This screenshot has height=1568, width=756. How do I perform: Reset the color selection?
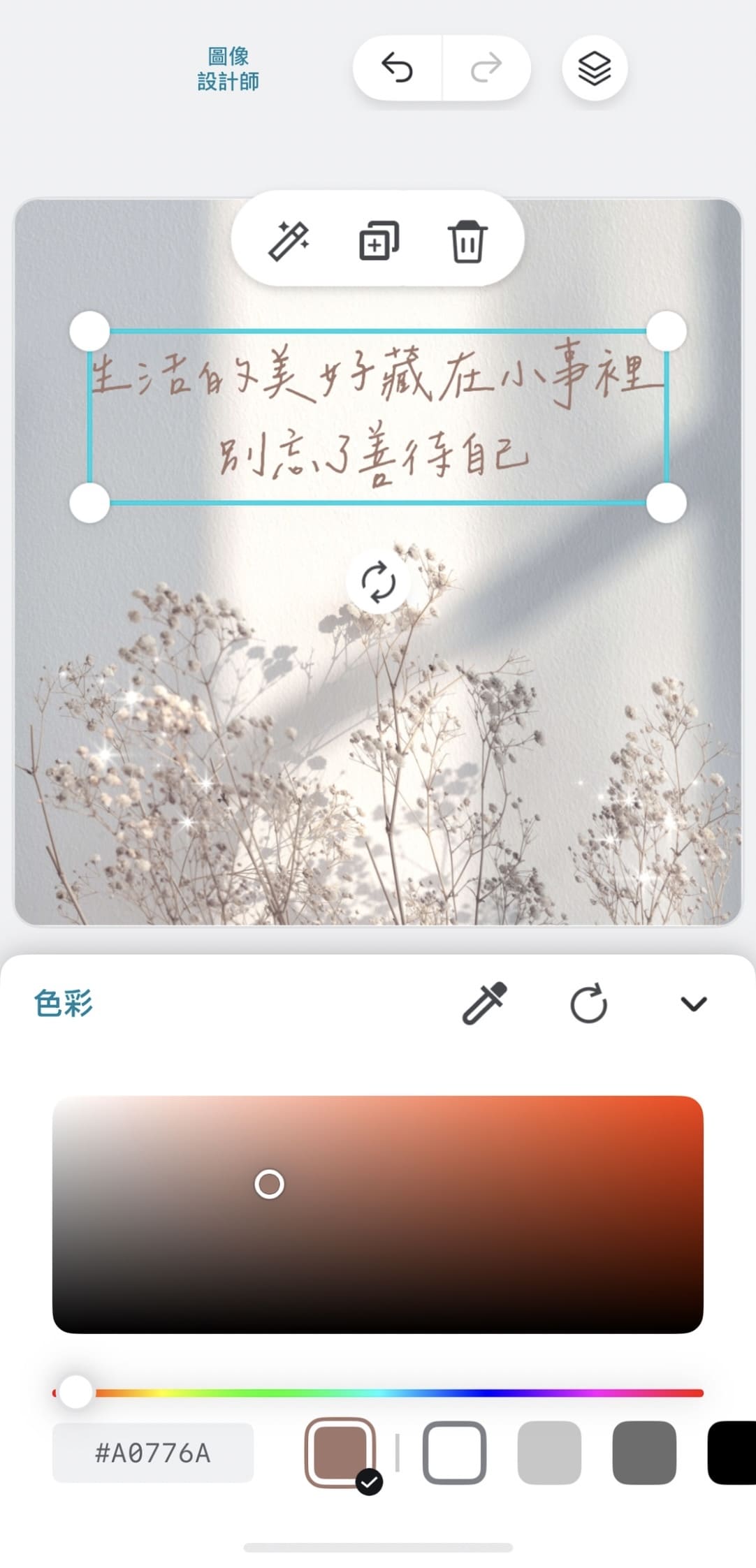[x=588, y=1004]
